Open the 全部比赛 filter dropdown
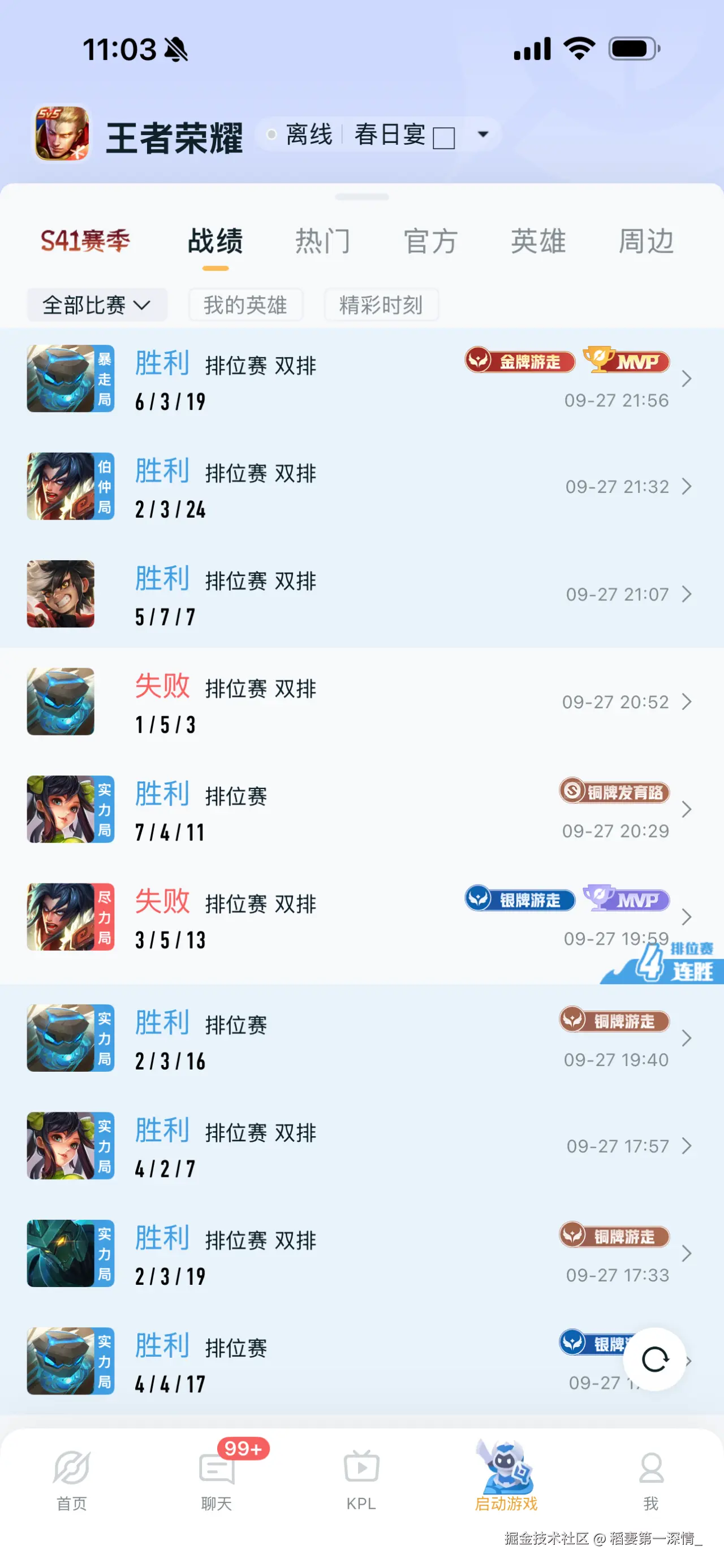The width and height of the screenshot is (724, 1568). (97, 305)
